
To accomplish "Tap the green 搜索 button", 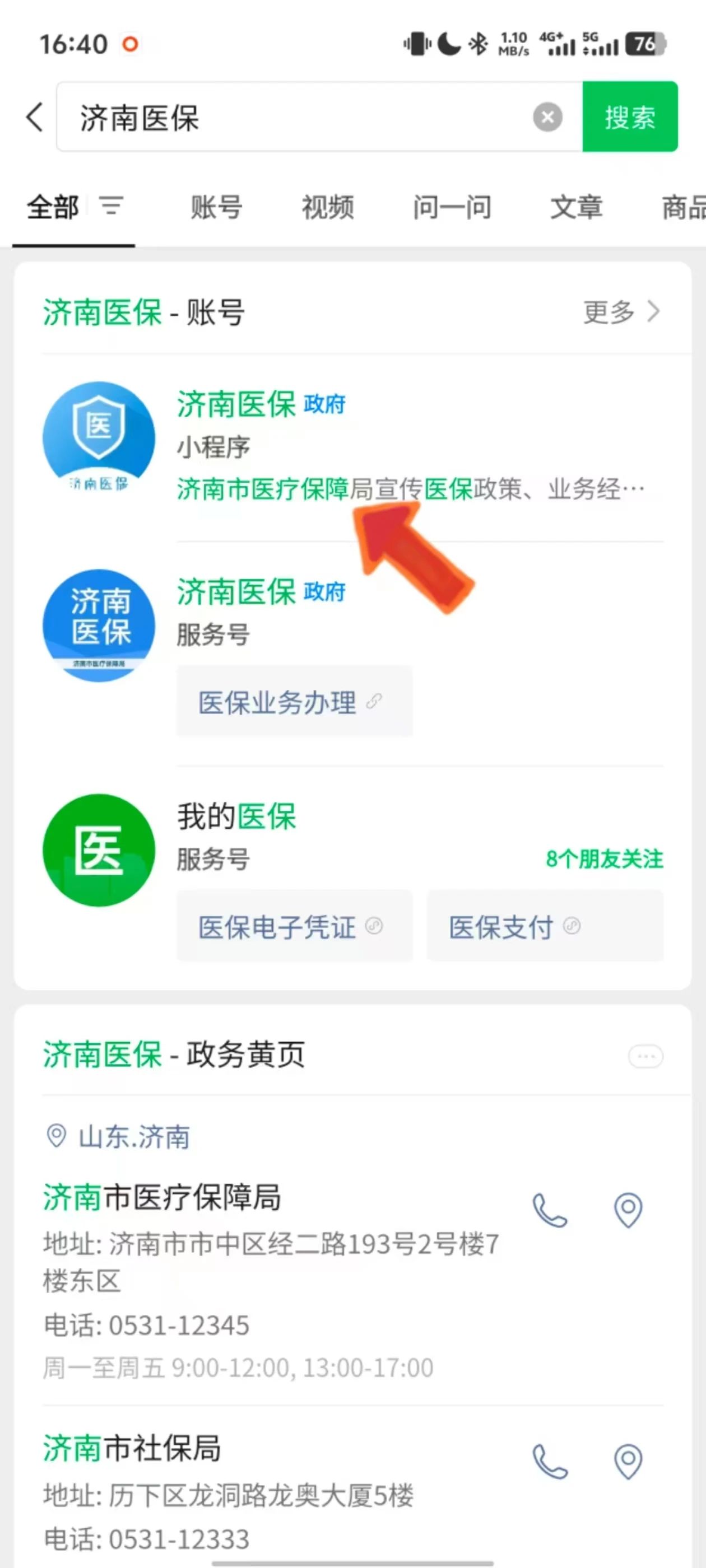I will coord(629,117).
